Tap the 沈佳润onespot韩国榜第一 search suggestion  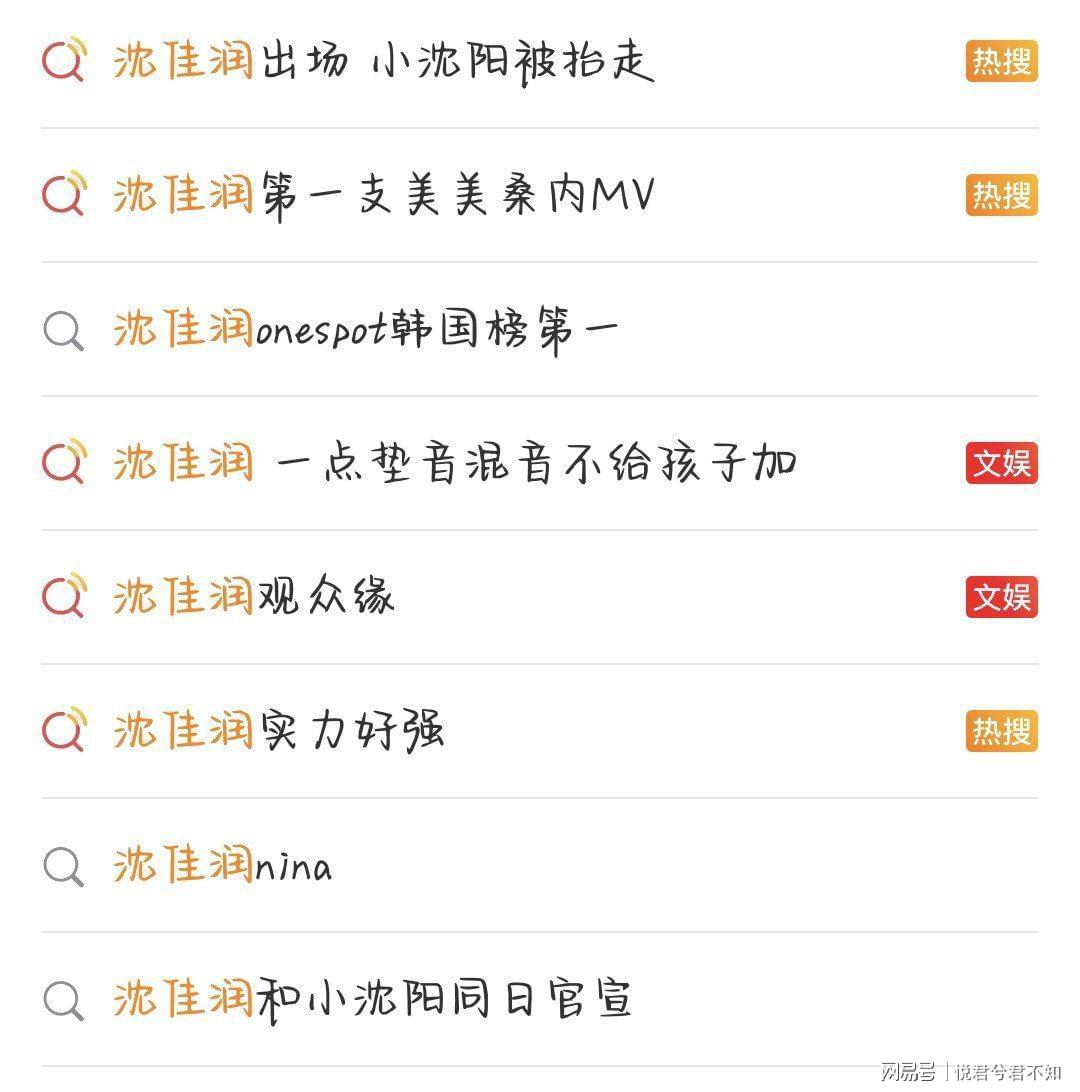coord(366,330)
